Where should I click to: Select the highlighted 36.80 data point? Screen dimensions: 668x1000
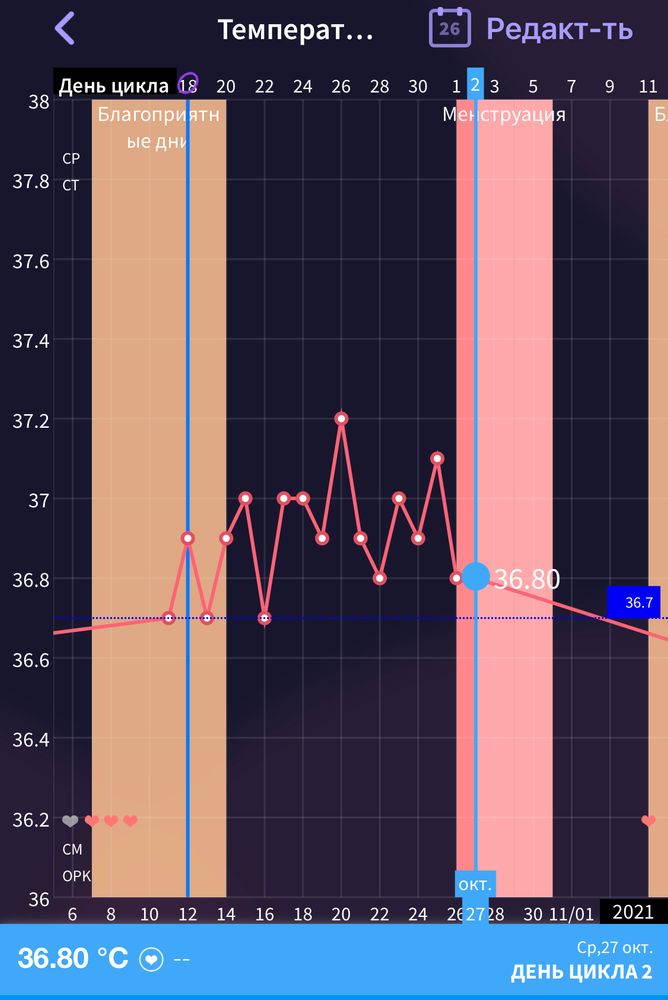point(476,577)
